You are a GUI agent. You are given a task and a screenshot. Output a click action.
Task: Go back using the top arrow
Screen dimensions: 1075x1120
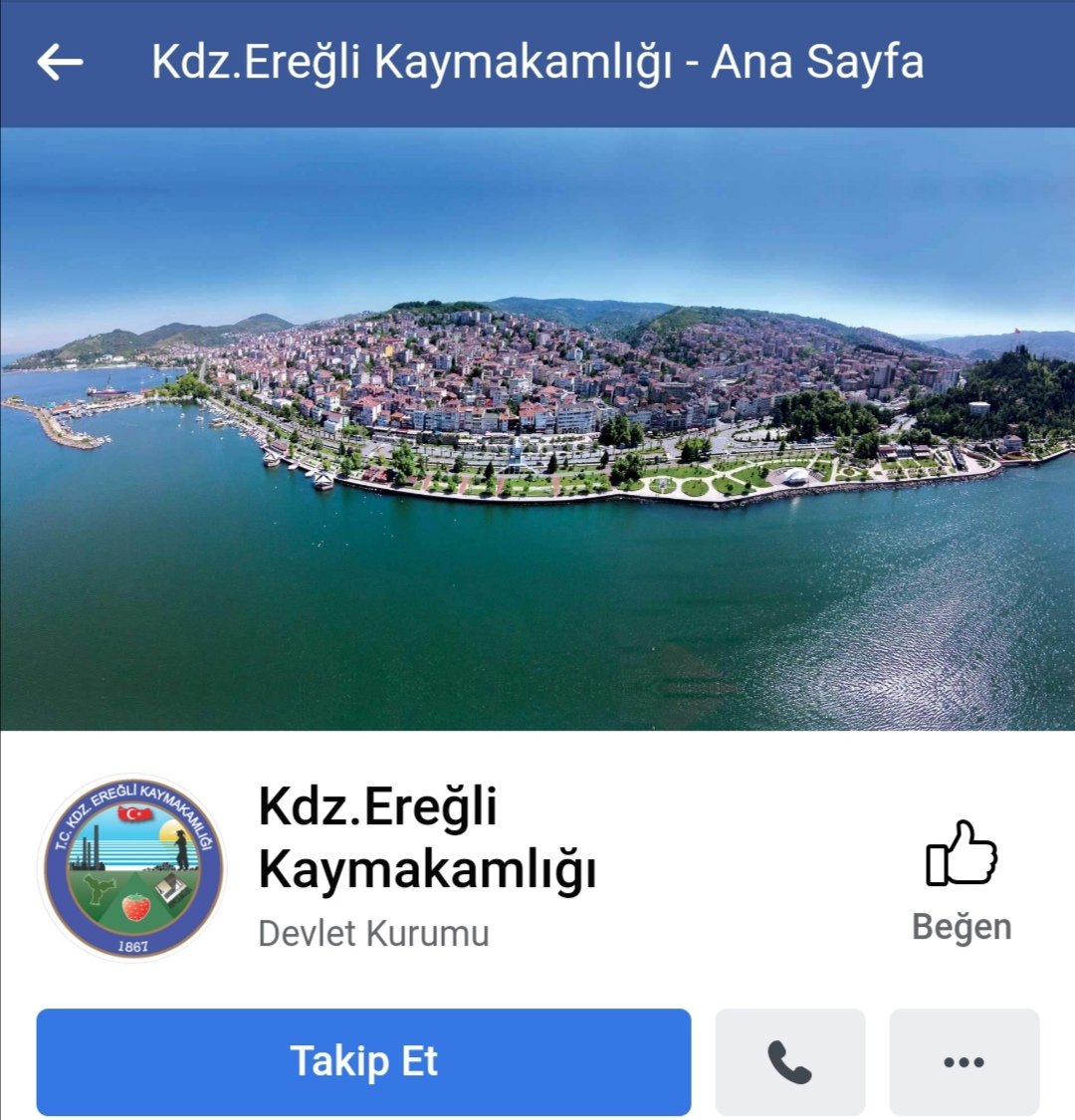(x=60, y=62)
